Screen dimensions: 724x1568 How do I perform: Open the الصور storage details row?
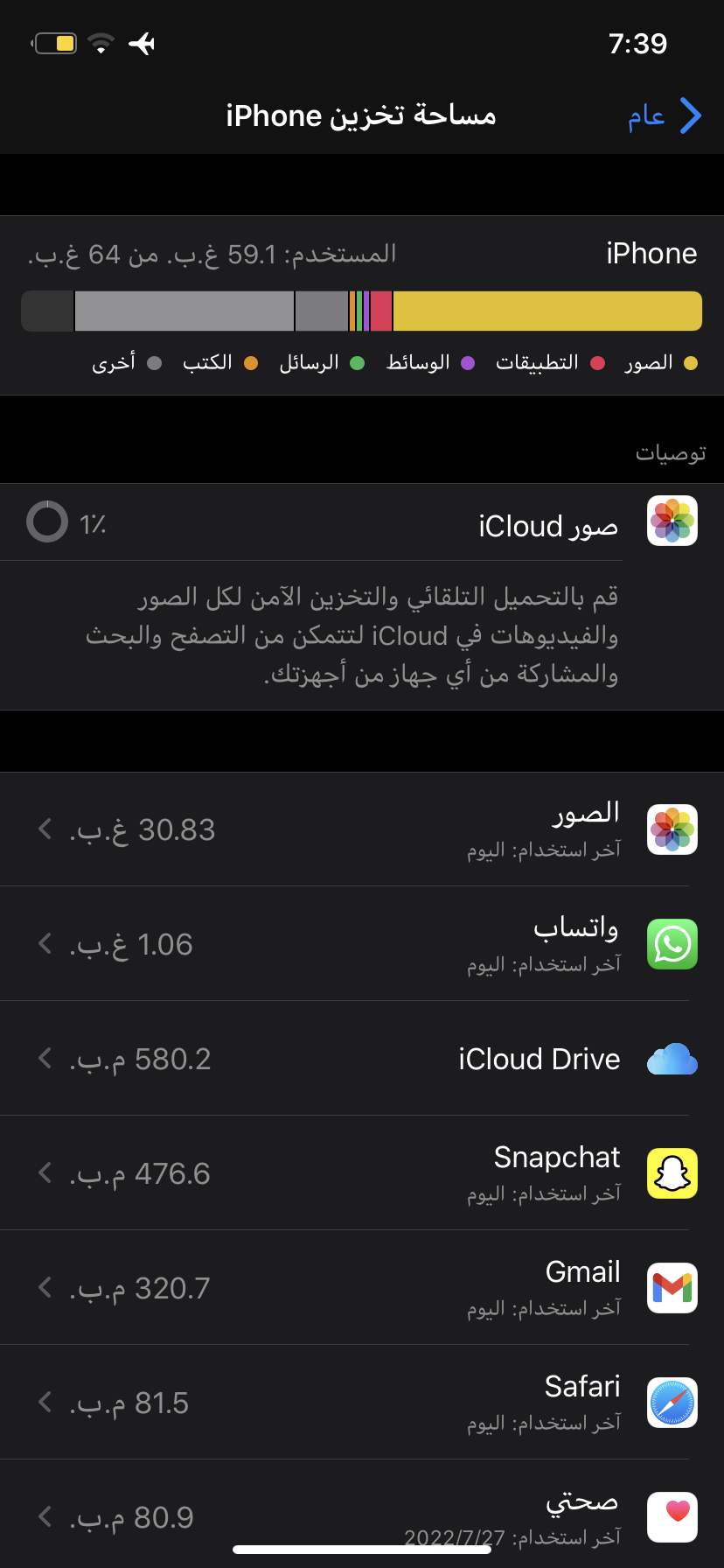coord(362,829)
